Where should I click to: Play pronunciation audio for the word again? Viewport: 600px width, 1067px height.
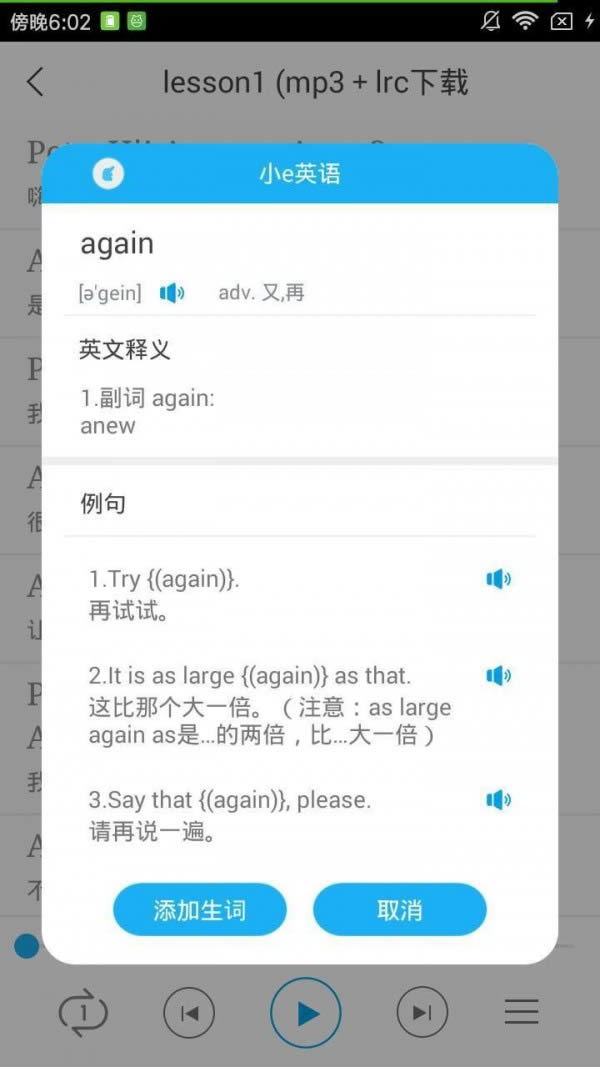pyautogui.click(x=172, y=293)
